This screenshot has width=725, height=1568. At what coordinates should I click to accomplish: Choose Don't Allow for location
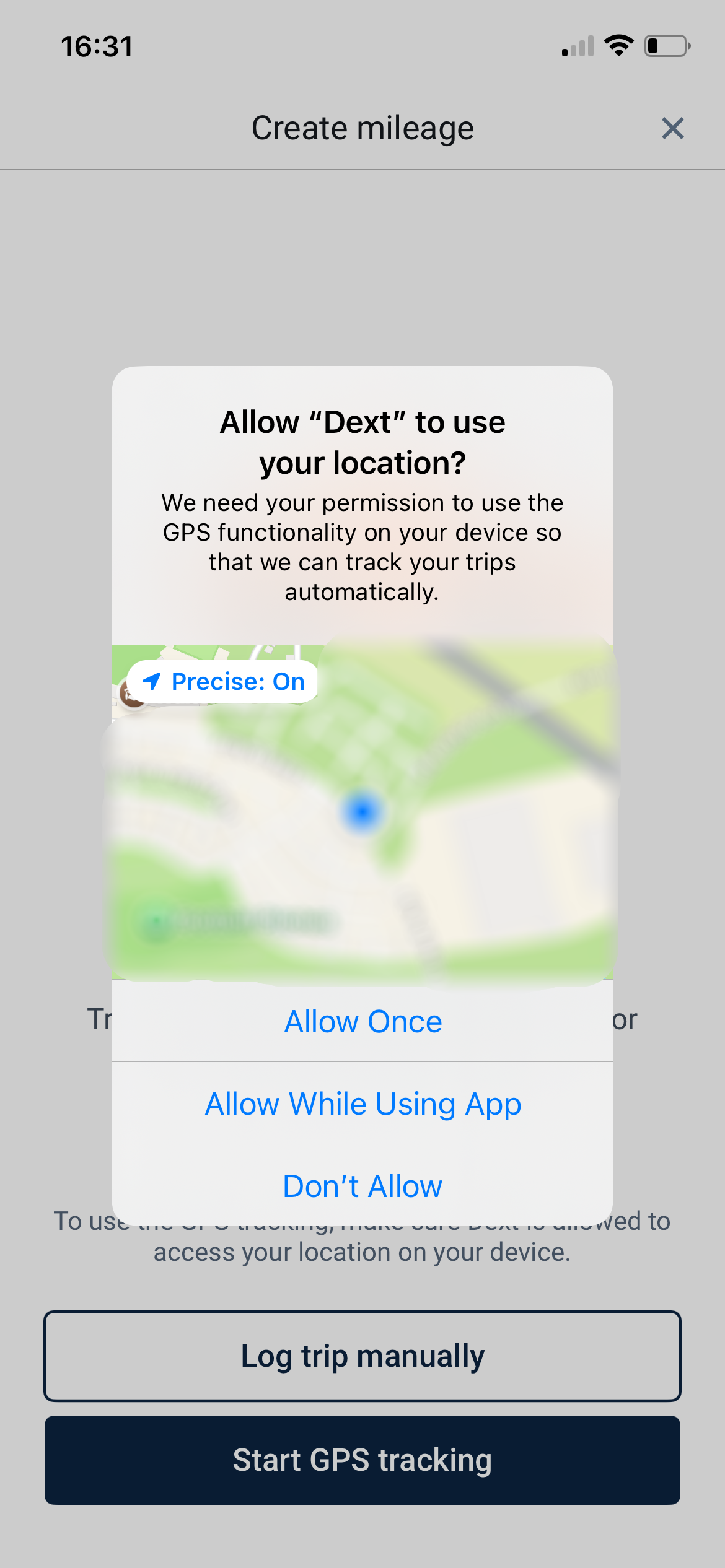(362, 1186)
